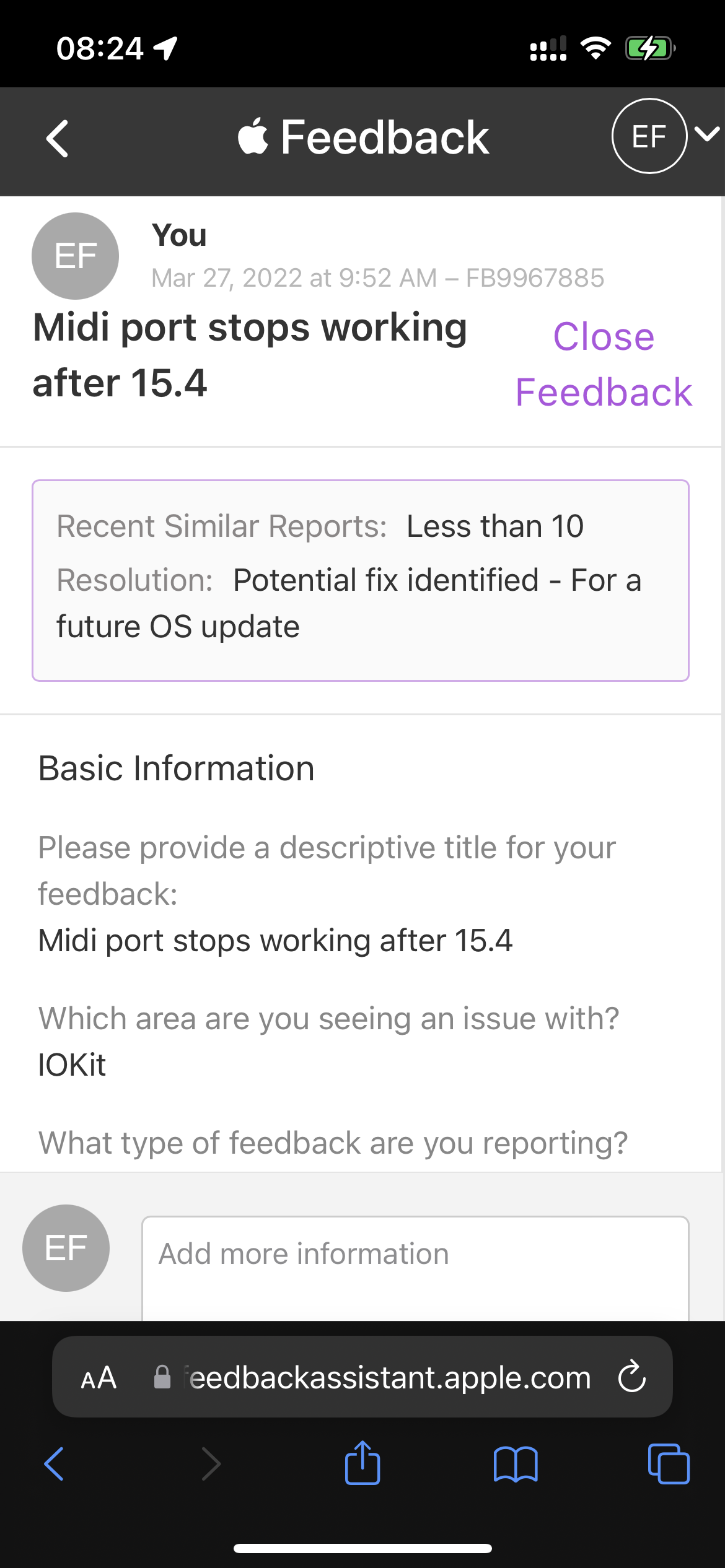Show all open Safari tabs

point(668,1464)
